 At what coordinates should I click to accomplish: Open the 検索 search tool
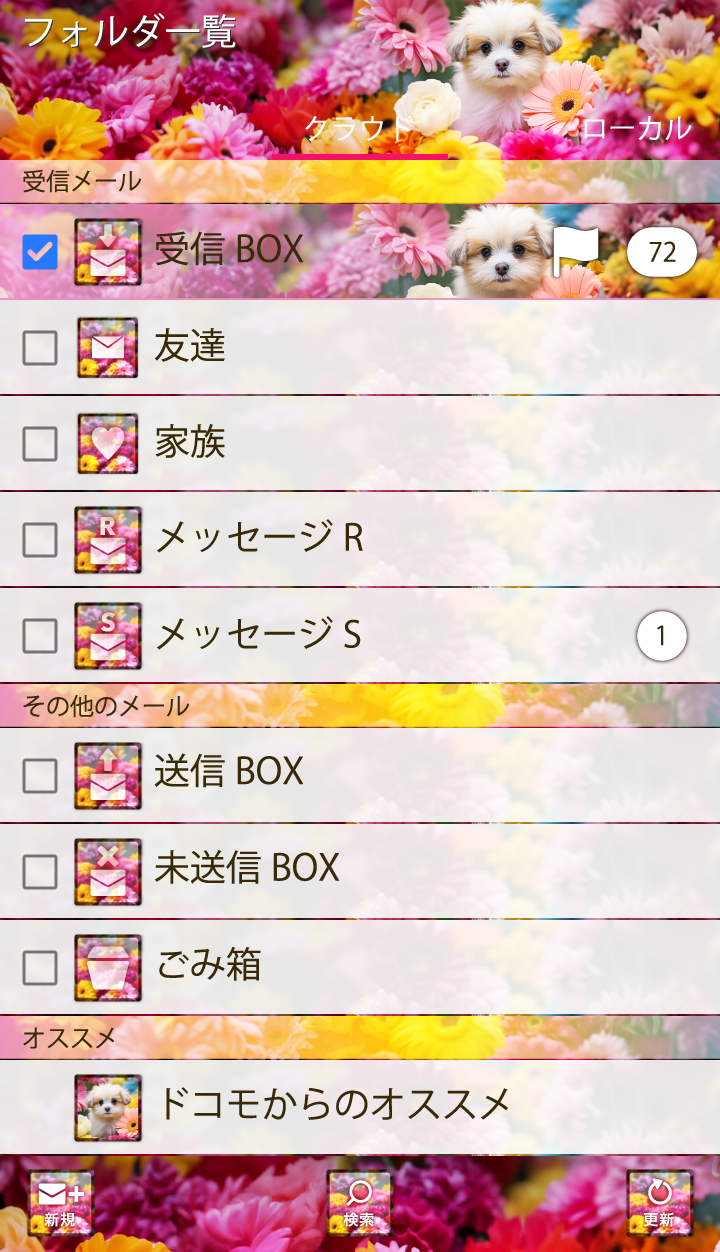click(x=360, y=1202)
